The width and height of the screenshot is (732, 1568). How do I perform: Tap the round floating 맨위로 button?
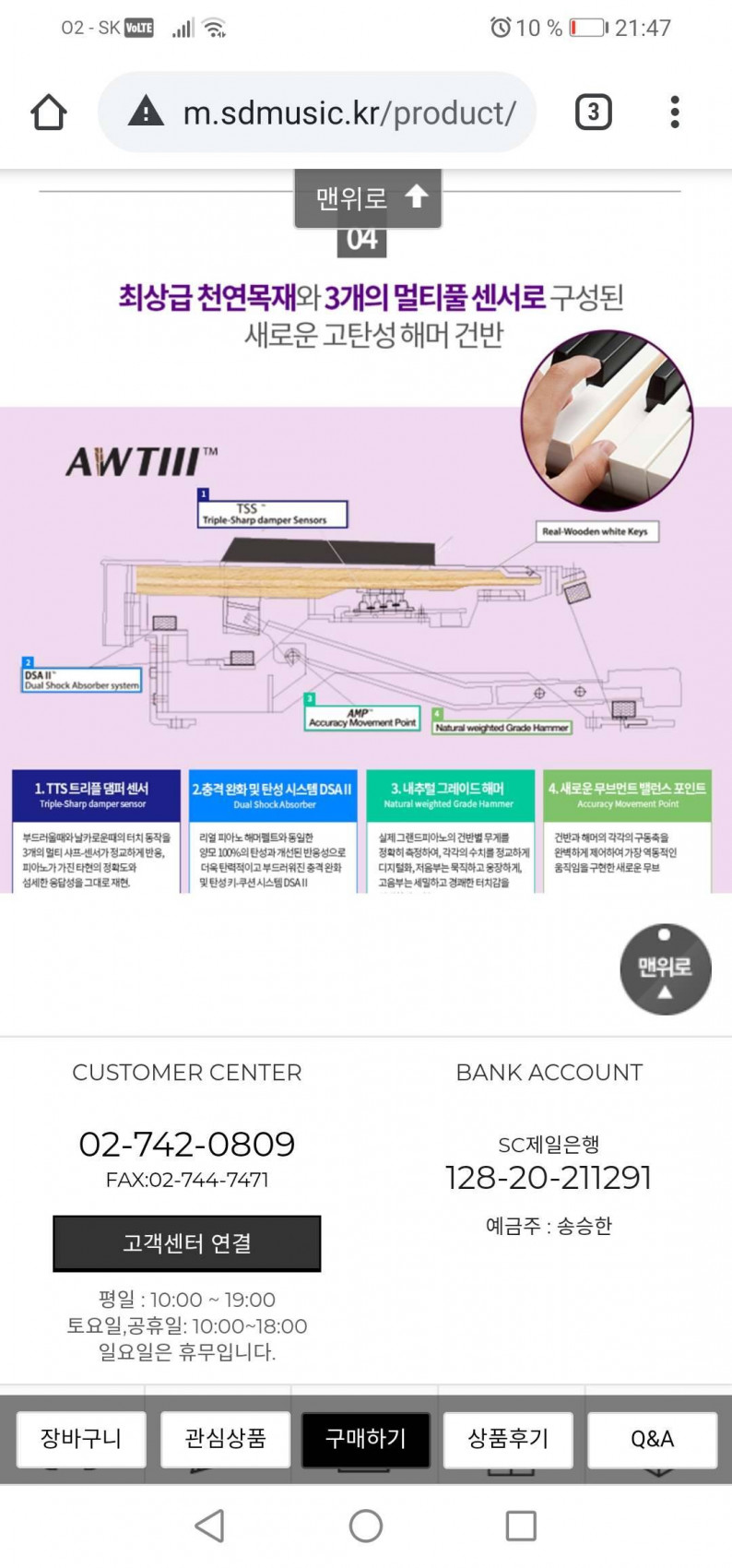point(665,968)
